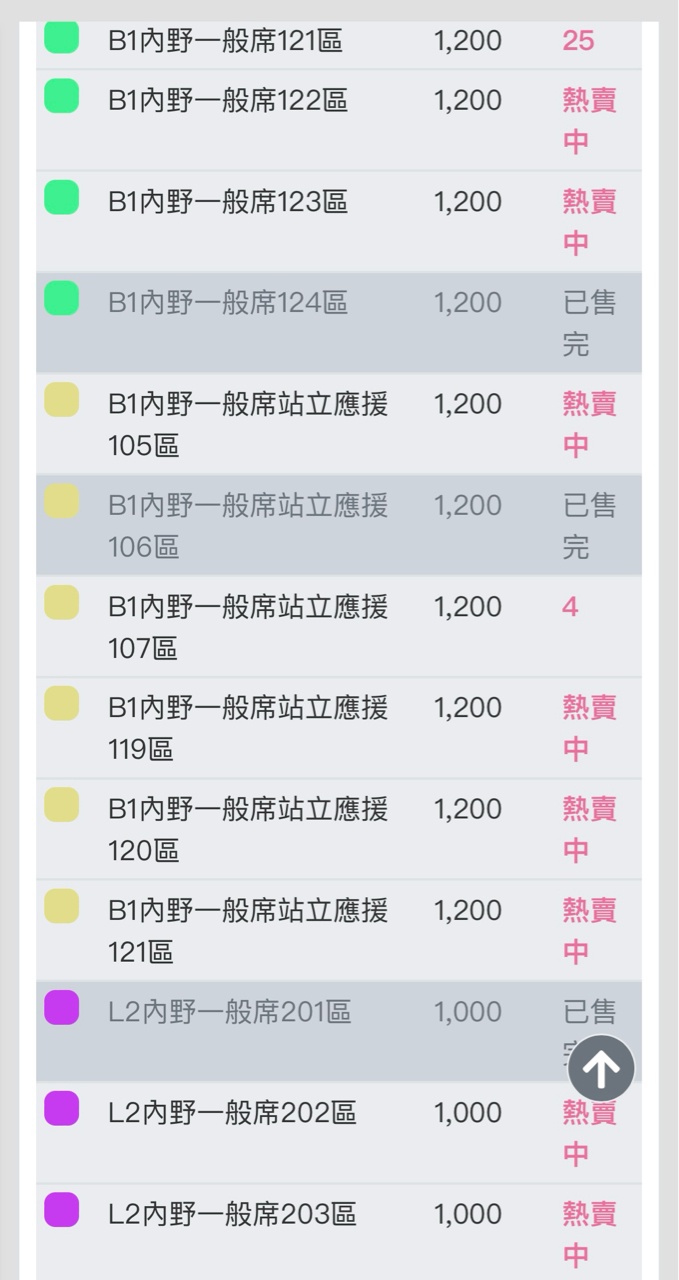The width and height of the screenshot is (679, 1280).
Task: Jump back to top with arrow button
Action: [x=601, y=1069]
